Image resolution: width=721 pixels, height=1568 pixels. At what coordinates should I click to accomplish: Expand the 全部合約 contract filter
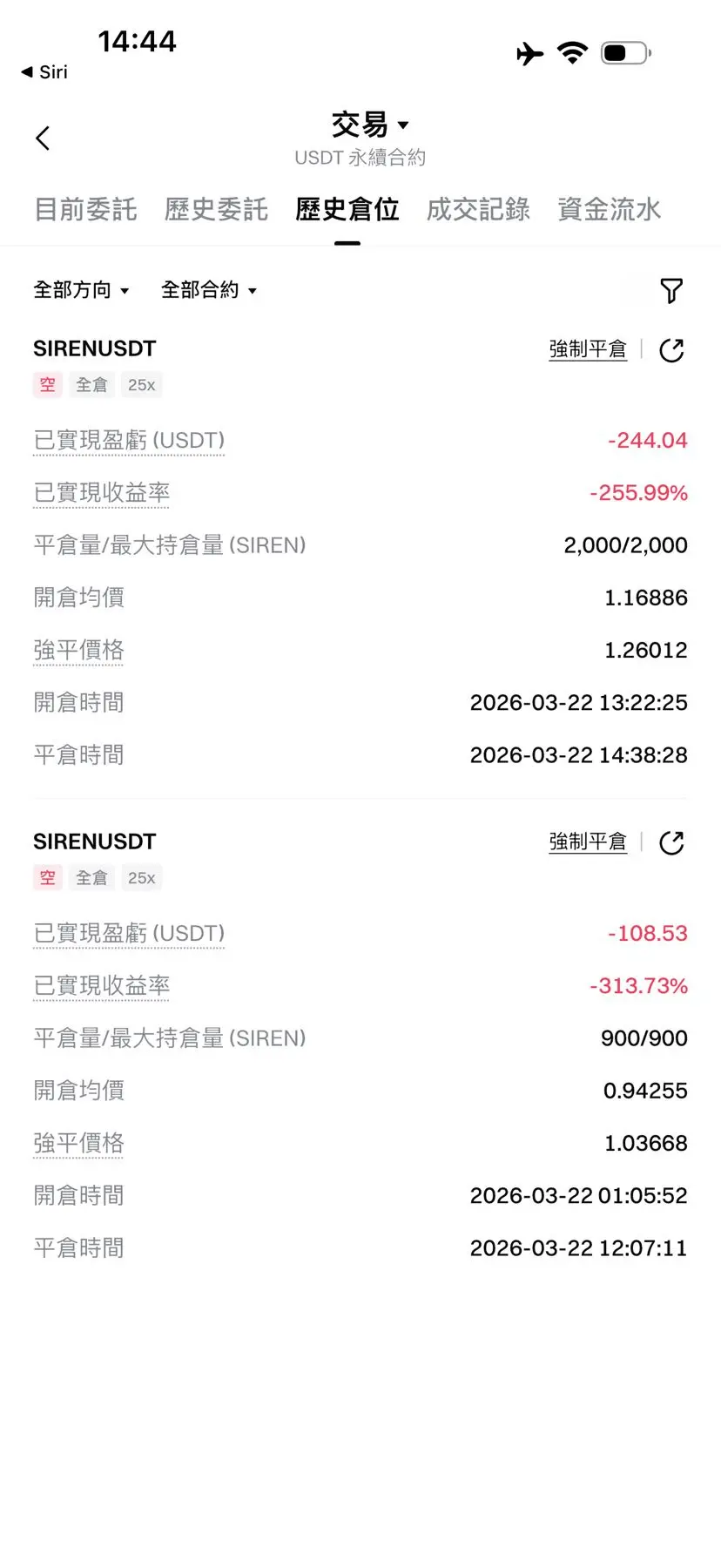click(209, 290)
